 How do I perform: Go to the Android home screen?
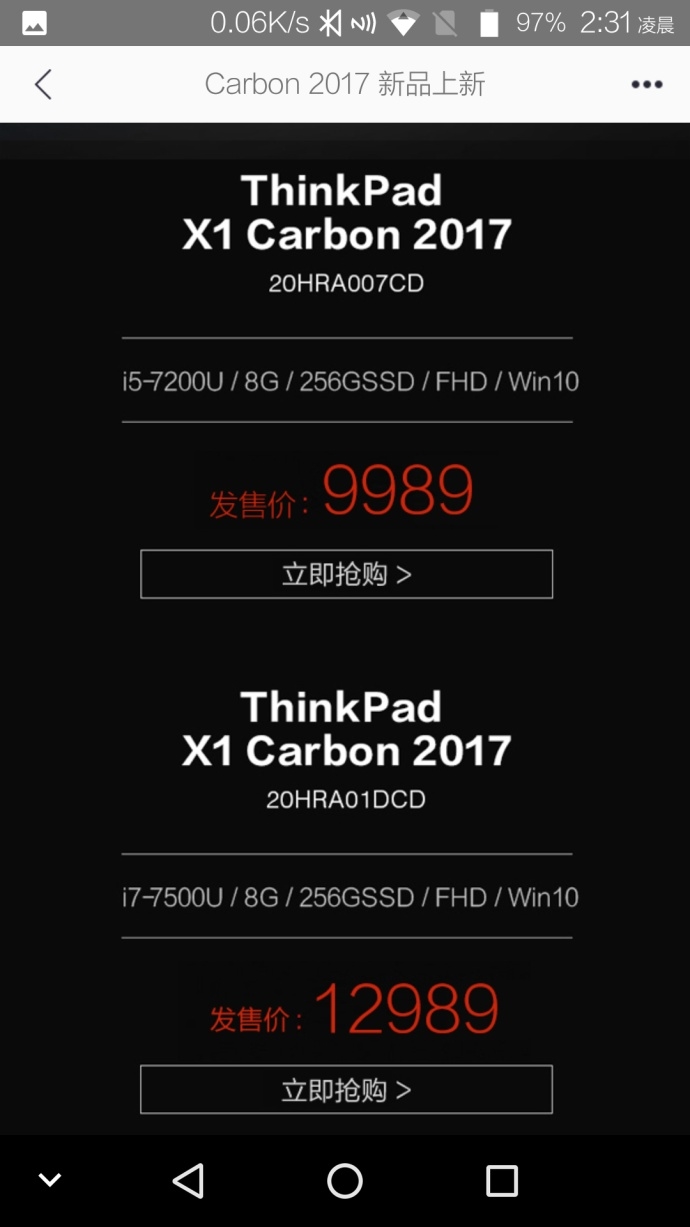point(345,1181)
